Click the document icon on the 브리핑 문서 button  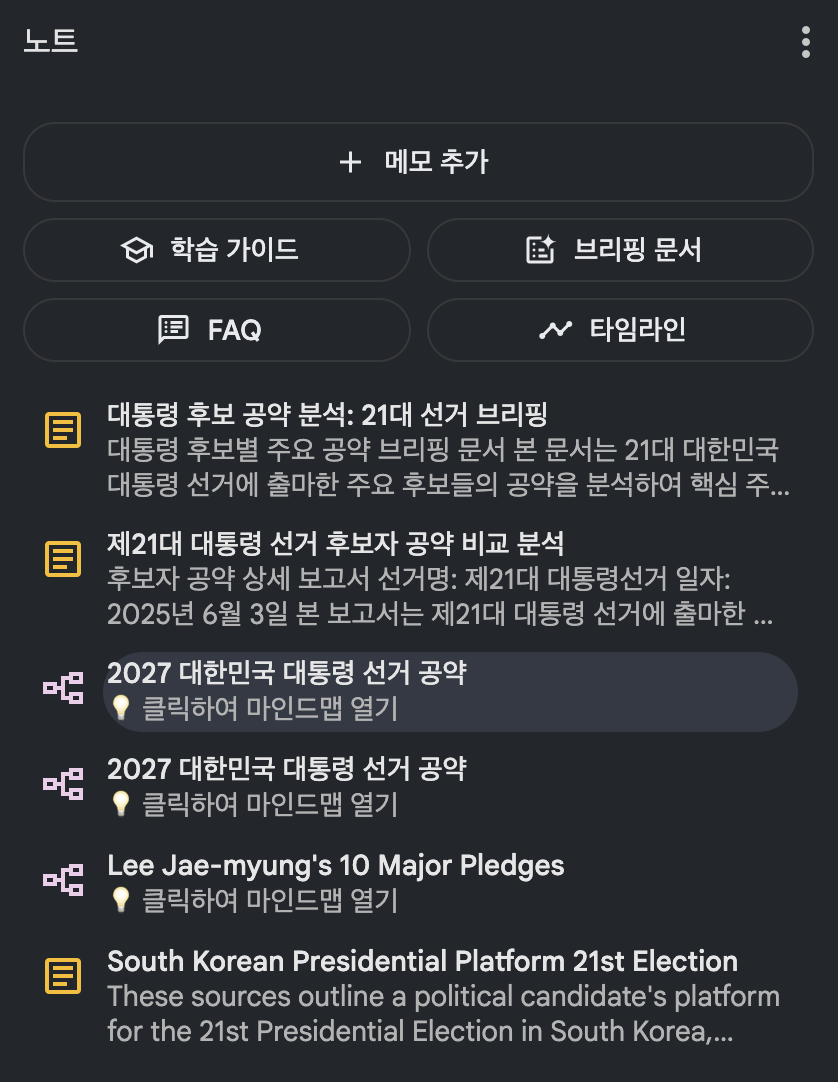541,250
